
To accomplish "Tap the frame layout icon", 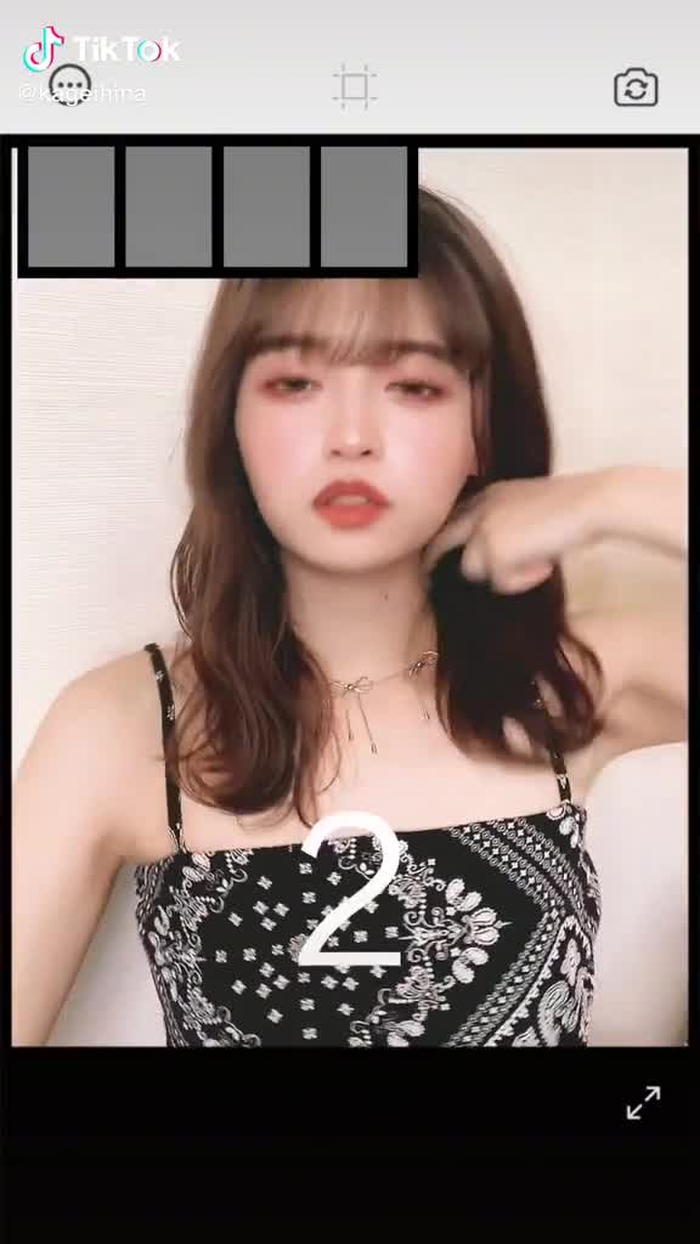I will [354, 87].
